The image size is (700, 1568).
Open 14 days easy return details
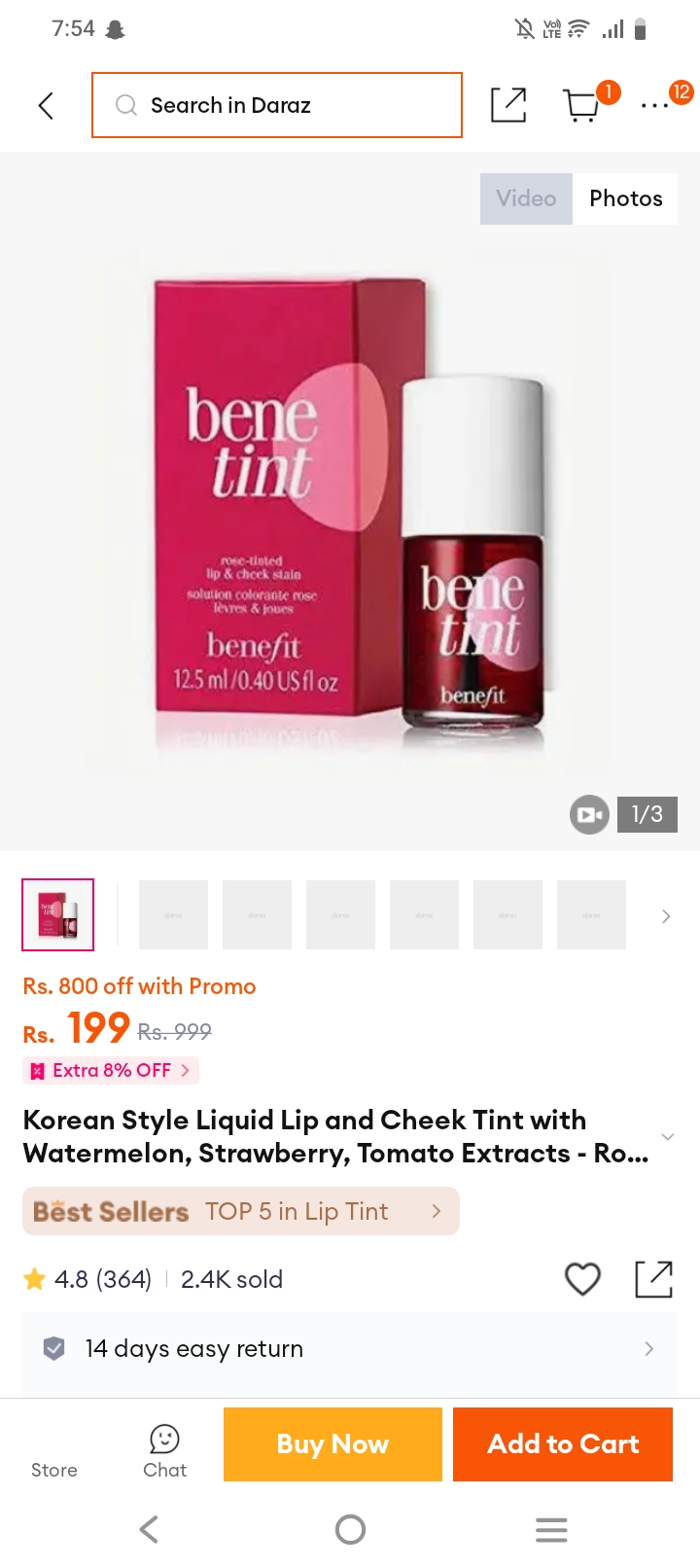[350, 1348]
